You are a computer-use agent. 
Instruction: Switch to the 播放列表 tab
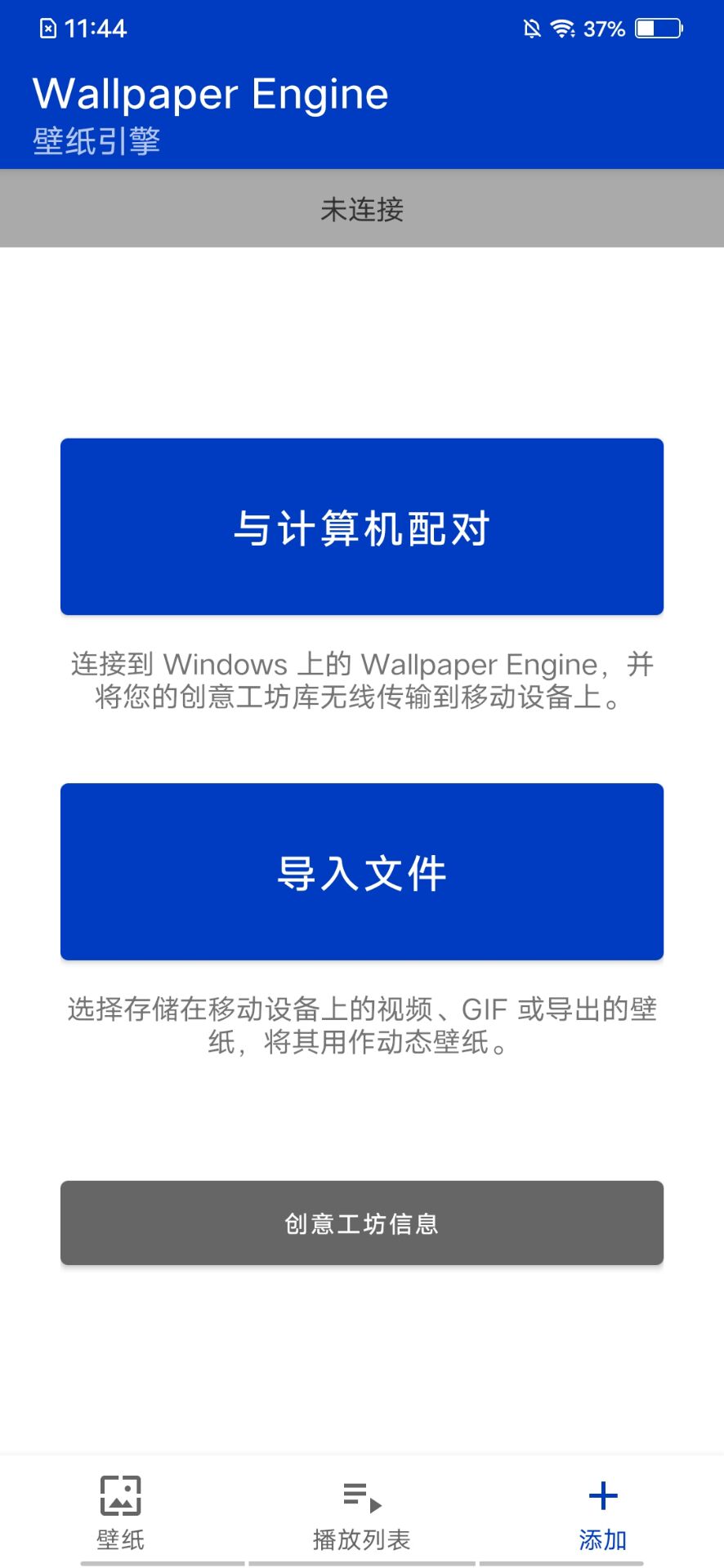(362, 1512)
